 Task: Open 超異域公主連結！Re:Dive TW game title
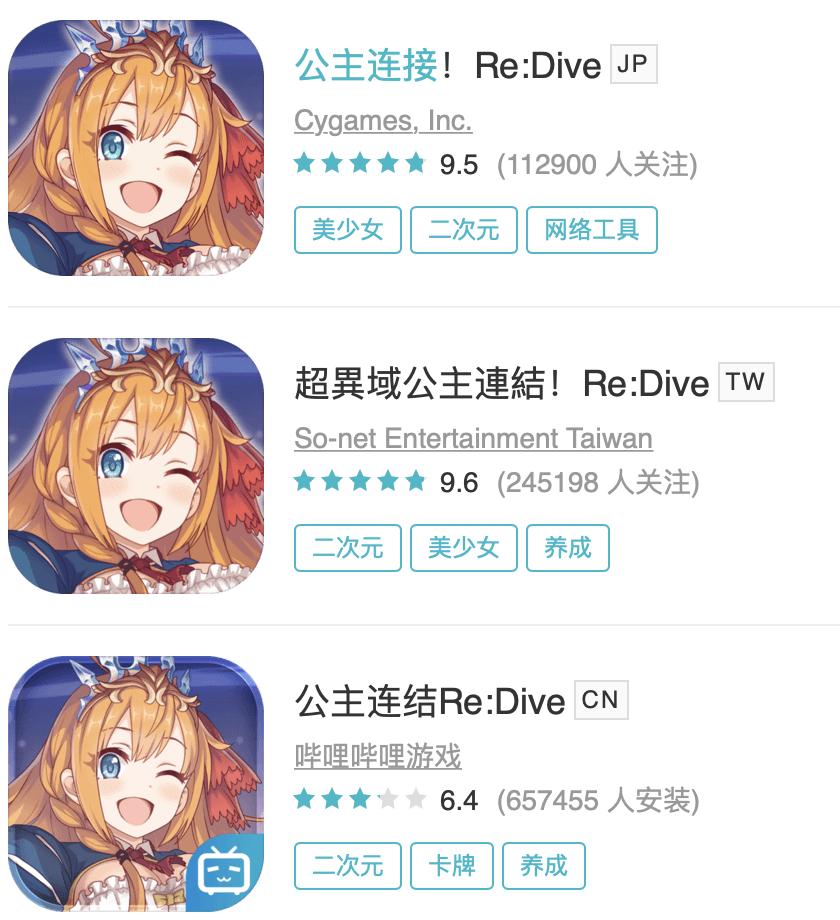coord(501,384)
